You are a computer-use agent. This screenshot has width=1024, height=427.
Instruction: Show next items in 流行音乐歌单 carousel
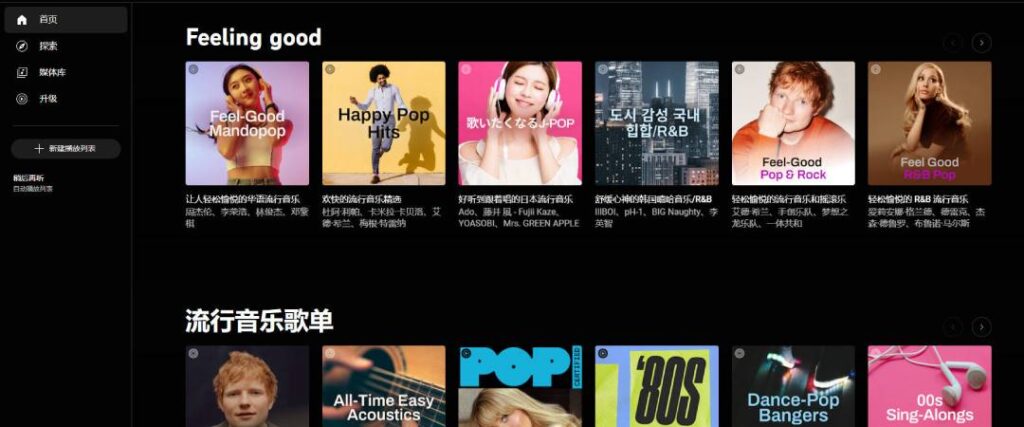coord(982,327)
